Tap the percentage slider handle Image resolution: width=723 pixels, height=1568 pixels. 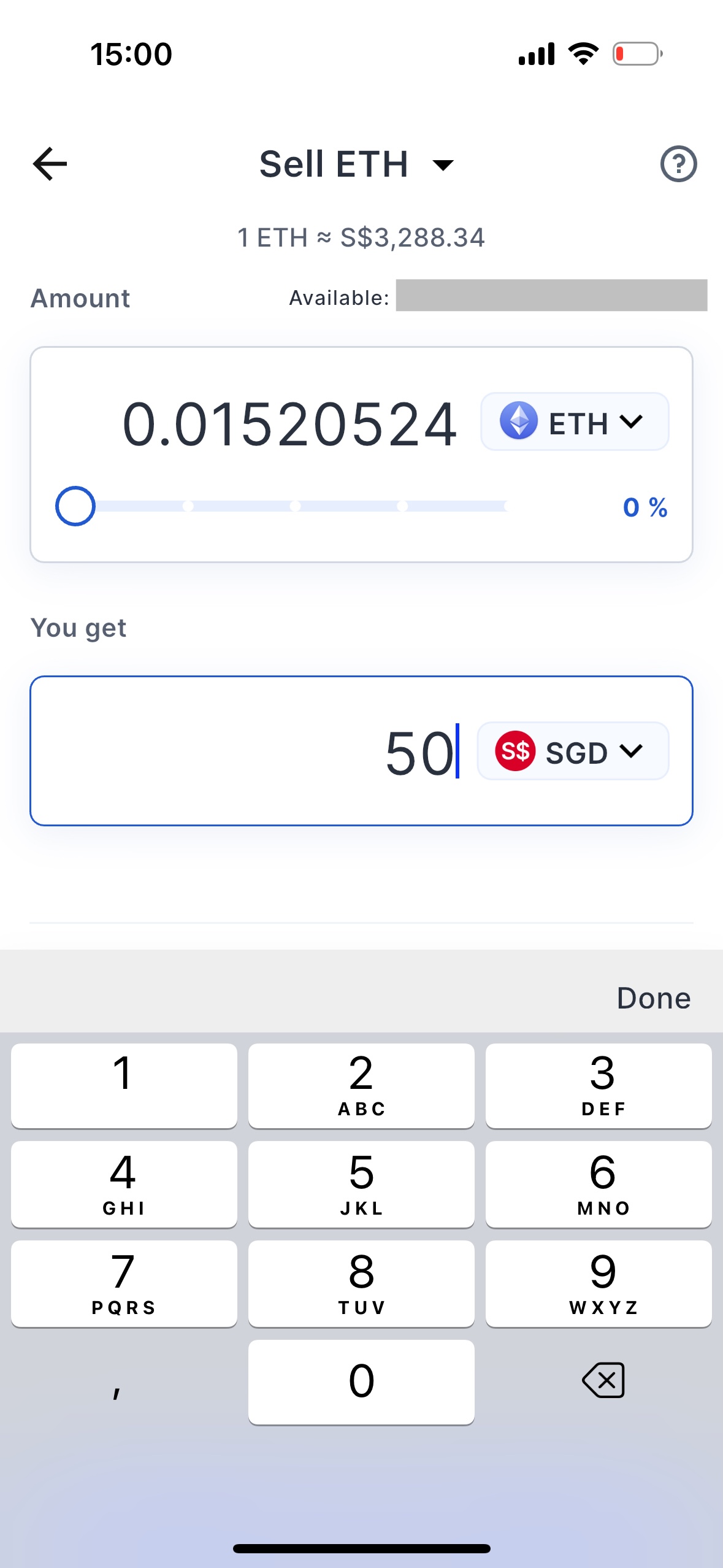(75, 506)
